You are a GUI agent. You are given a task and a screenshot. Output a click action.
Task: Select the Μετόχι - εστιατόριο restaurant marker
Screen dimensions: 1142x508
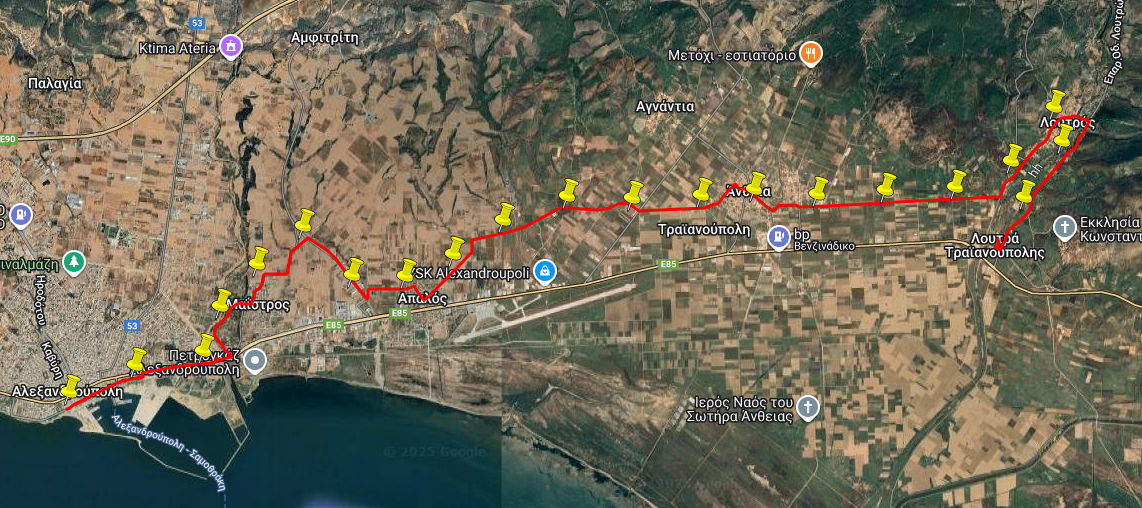[x=812, y=55]
